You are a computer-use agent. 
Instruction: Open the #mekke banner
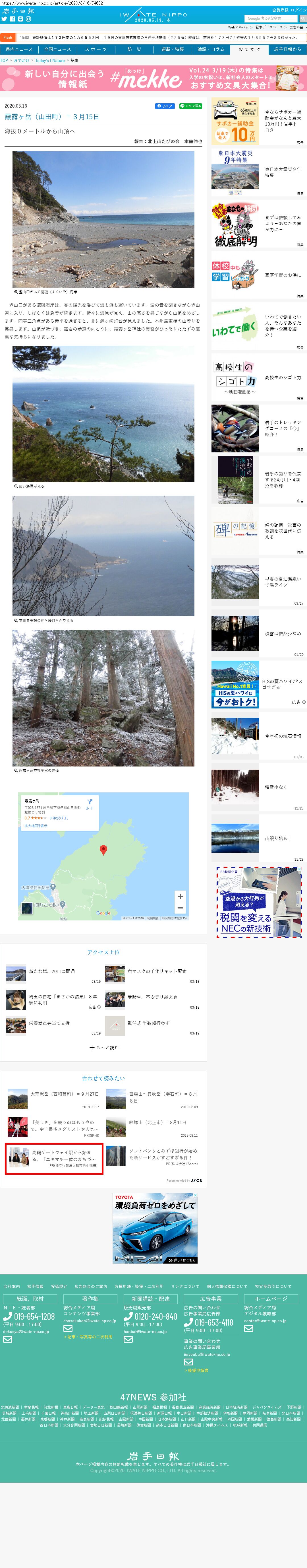[153, 79]
